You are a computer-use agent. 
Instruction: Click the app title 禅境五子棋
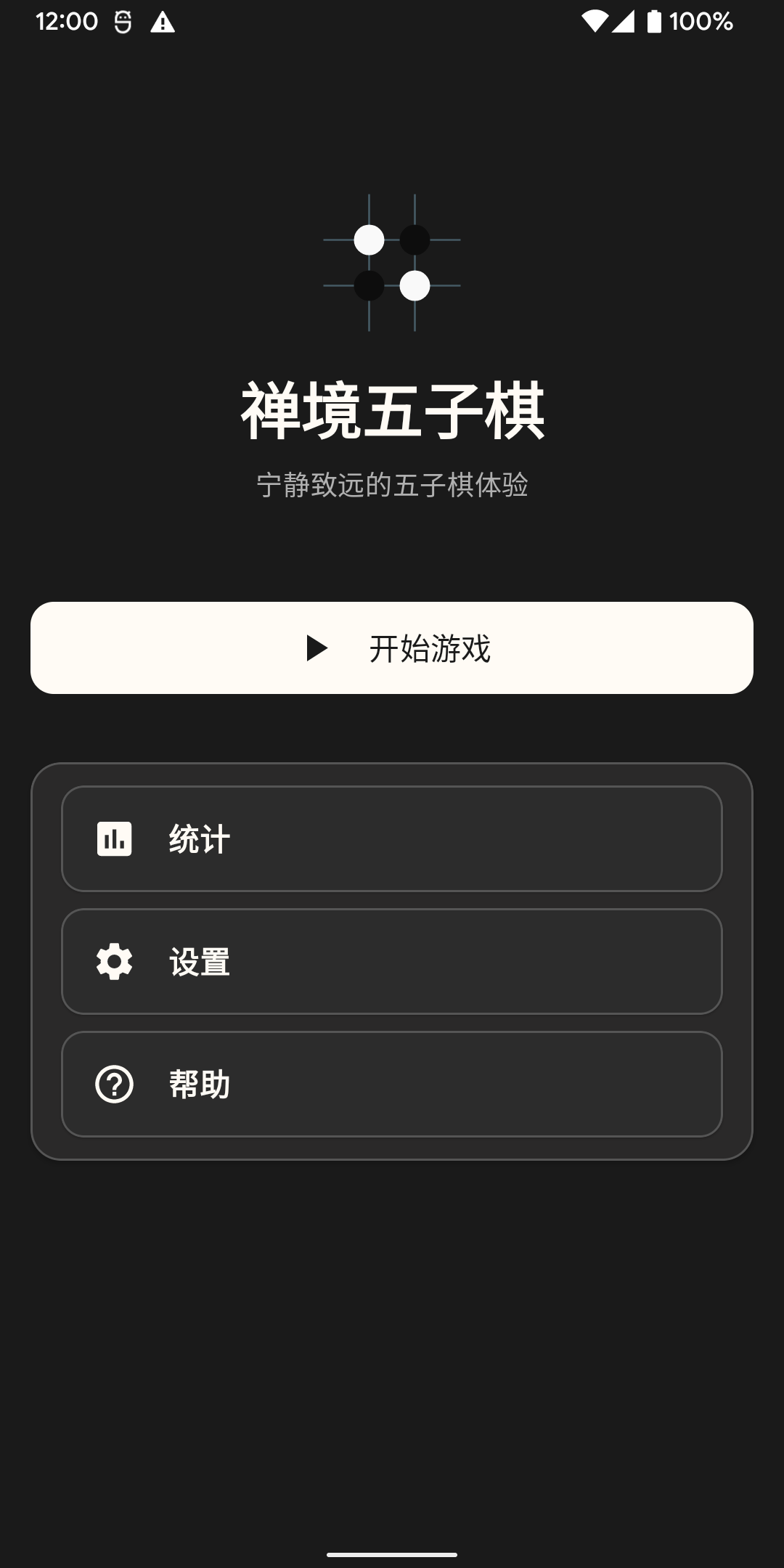[392, 409]
